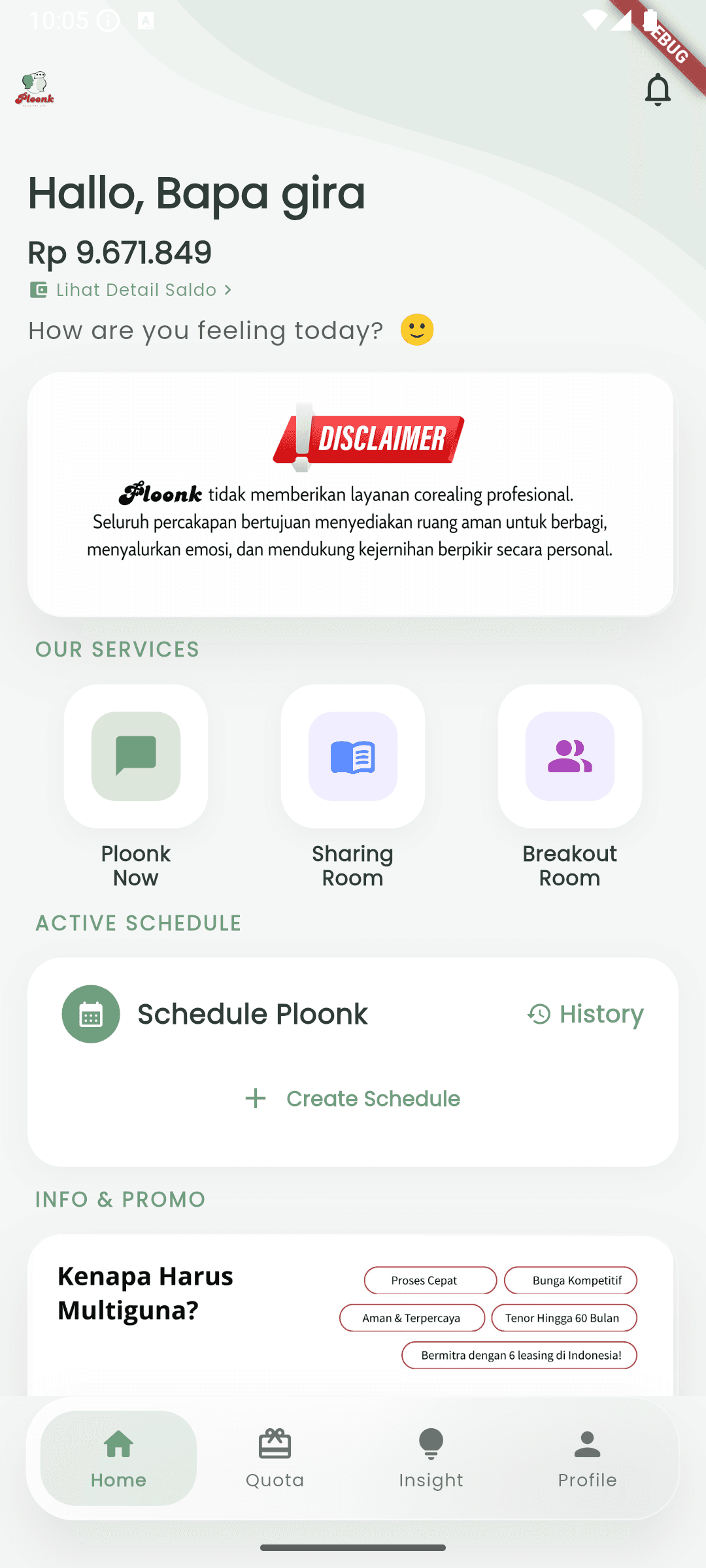
Task: Open the Sharing Room book icon
Action: point(352,757)
